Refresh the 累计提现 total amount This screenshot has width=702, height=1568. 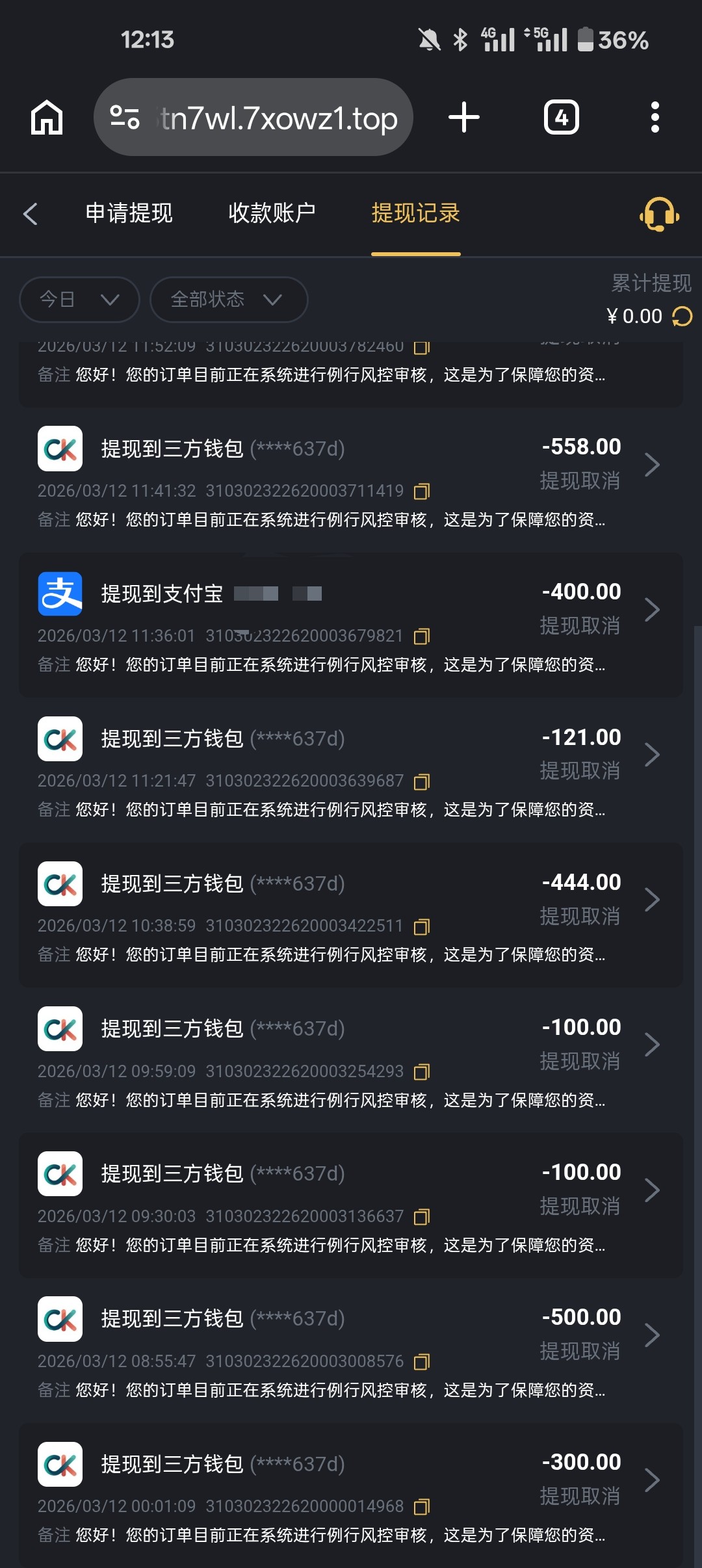682,317
